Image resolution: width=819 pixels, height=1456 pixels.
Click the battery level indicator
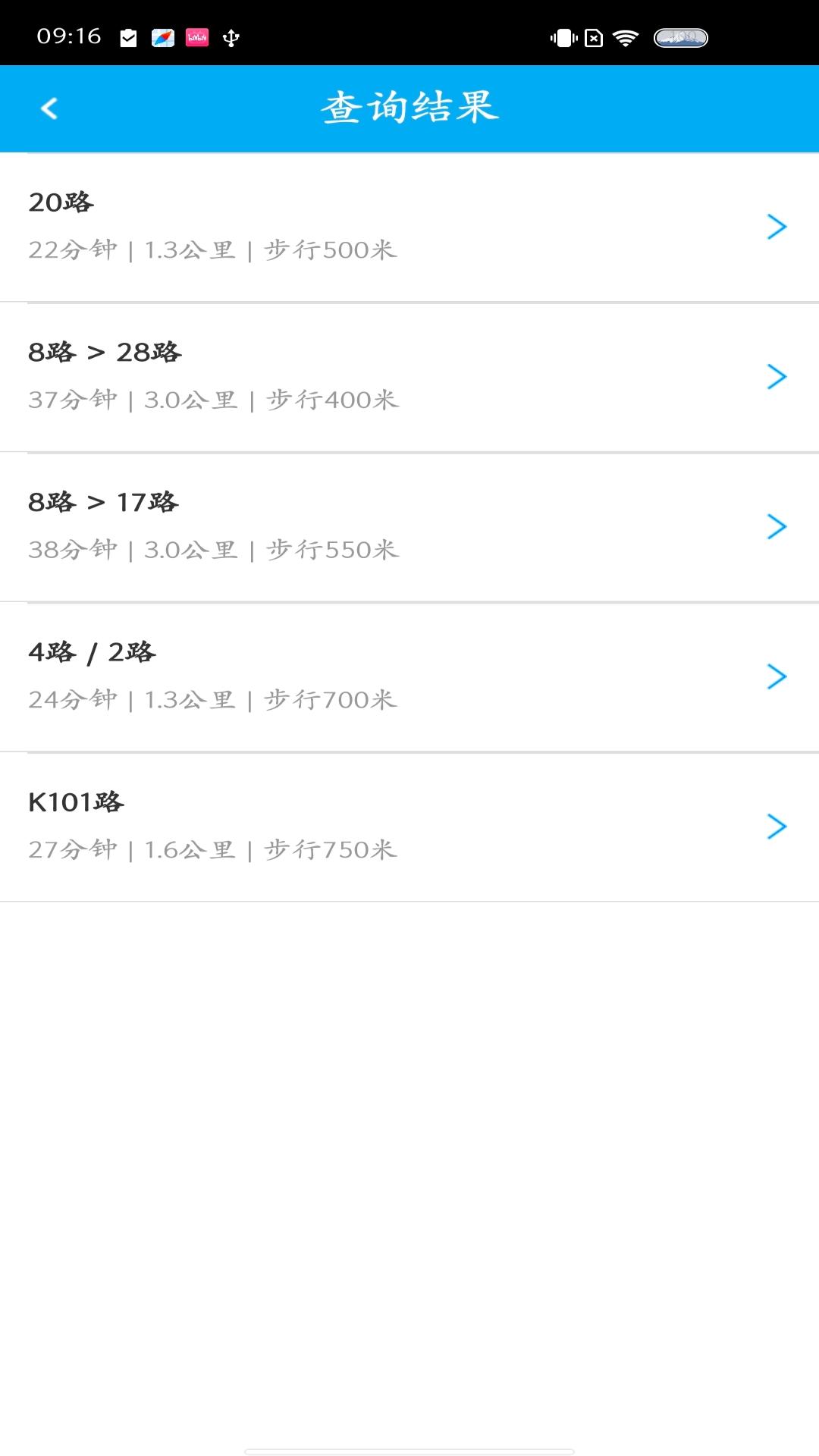point(680,35)
